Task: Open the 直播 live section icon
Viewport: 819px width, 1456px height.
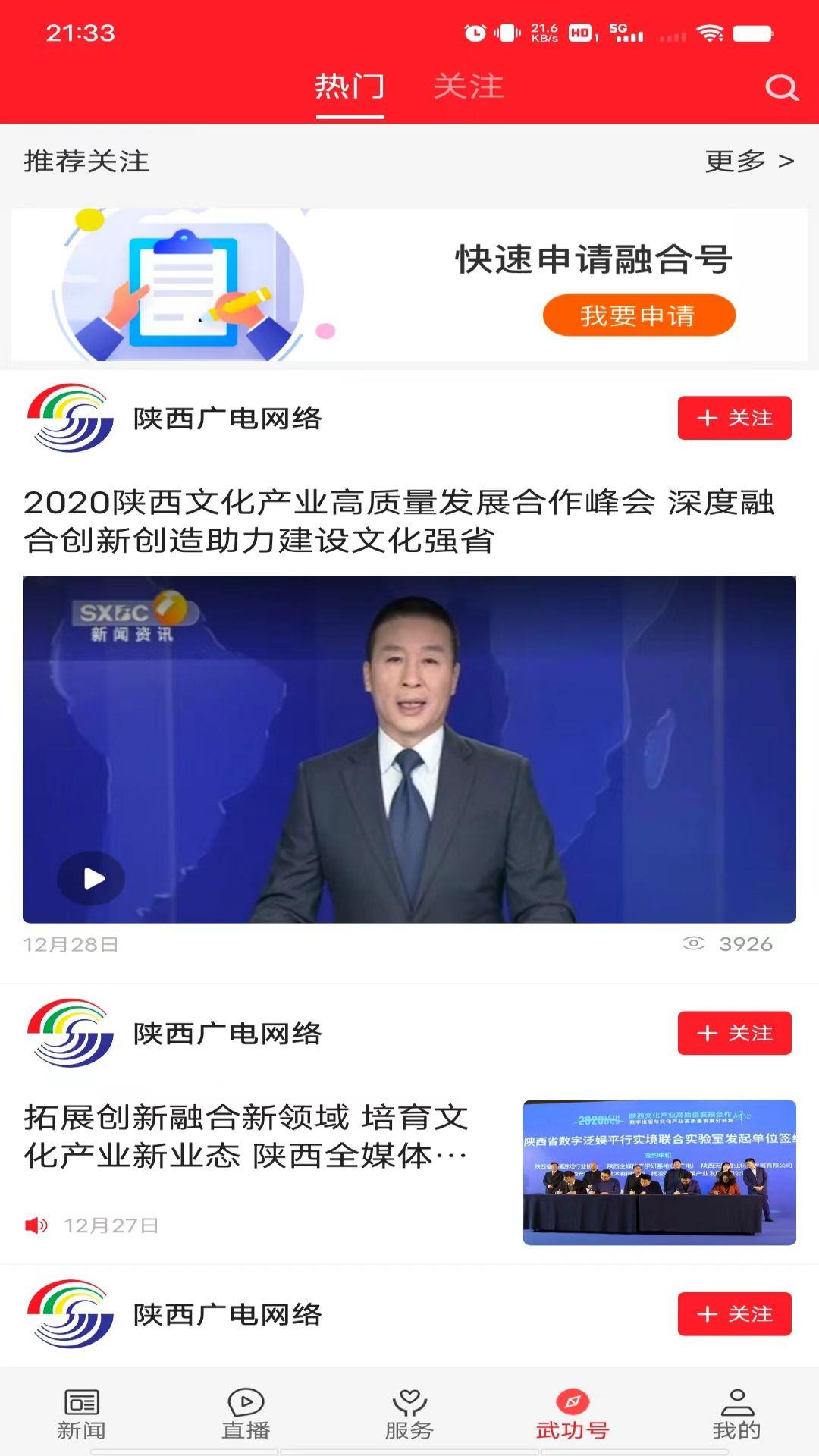Action: click(x=246, y=1418)
